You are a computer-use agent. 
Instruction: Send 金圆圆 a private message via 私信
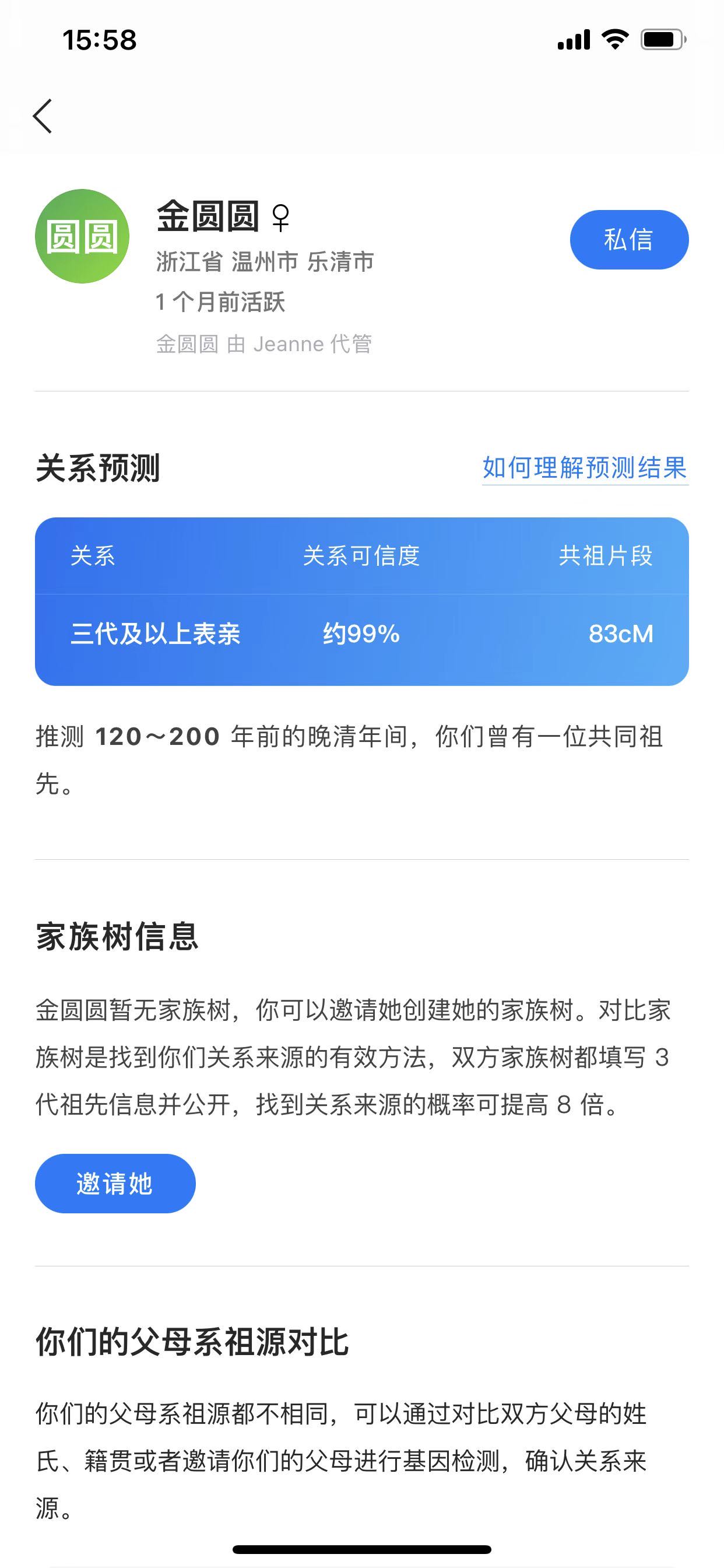tap(628, 239)
